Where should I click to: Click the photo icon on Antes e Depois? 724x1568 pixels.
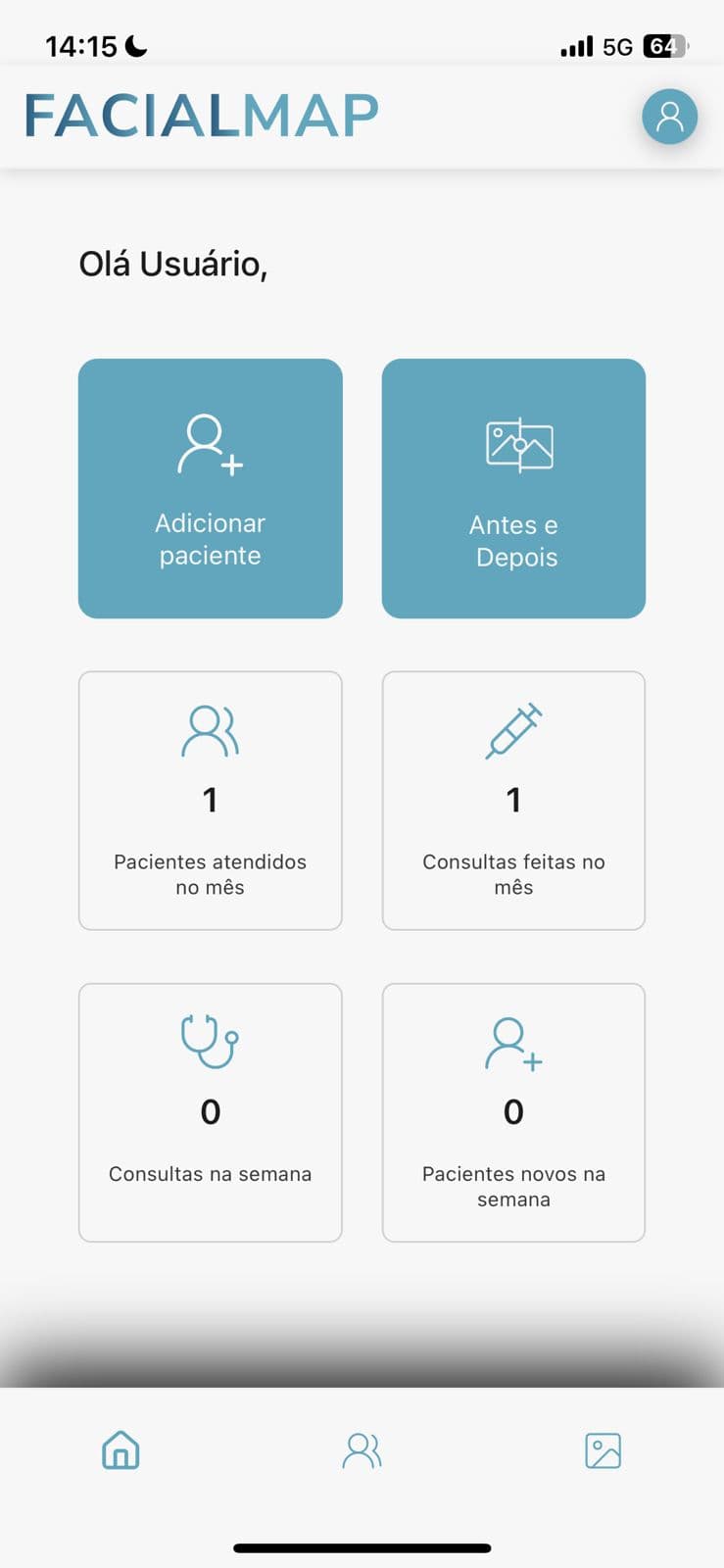pos(518,444)
